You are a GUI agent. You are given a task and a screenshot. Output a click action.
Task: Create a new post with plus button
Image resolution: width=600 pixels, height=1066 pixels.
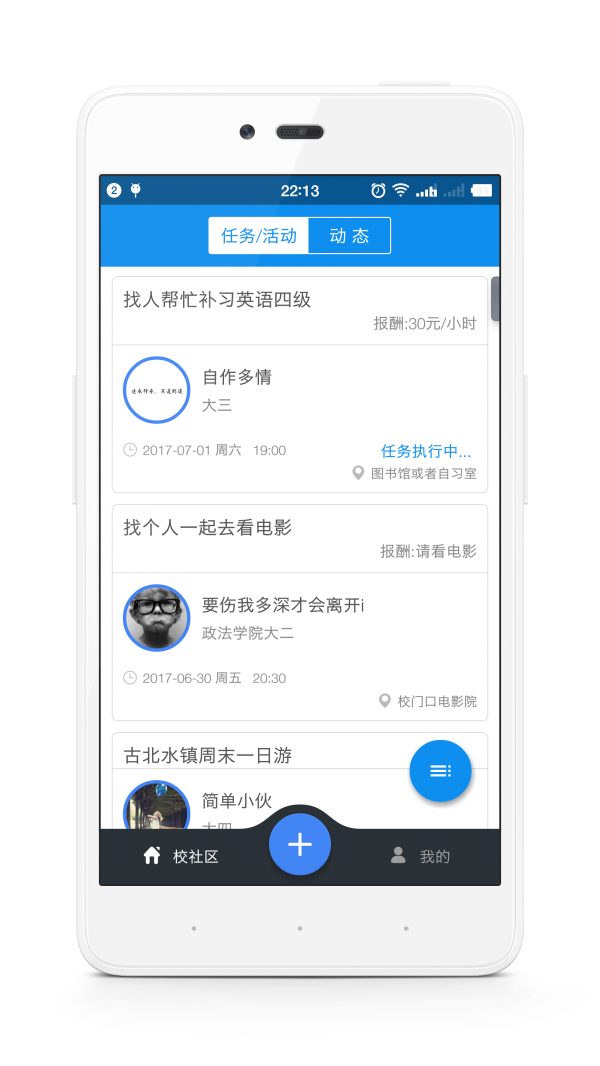pyautogui.click(x=300, y=844)
